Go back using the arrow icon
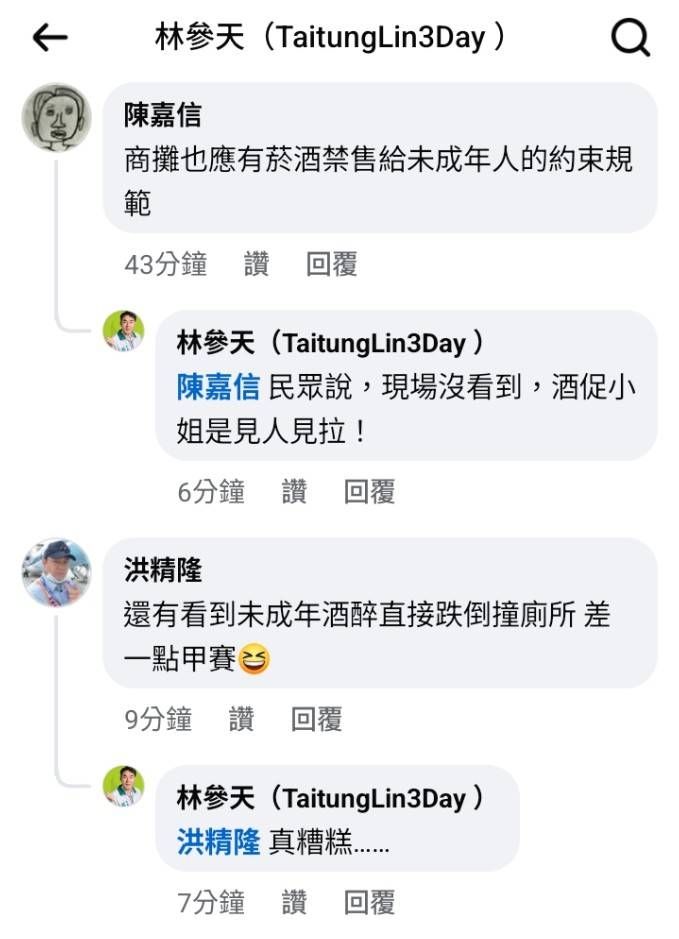This screenshot has height=939, width=679. click(x=49, y=38)
